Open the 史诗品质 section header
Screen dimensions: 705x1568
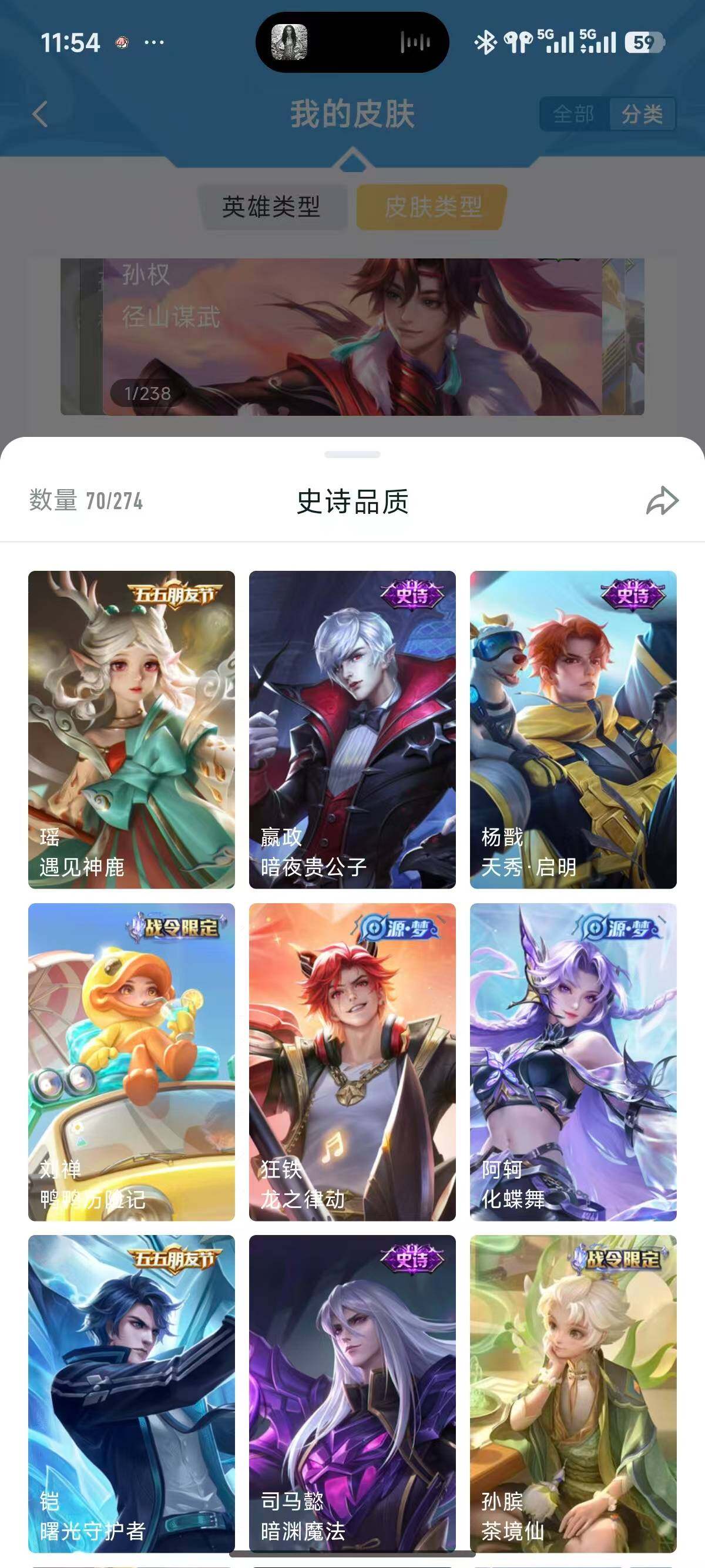tap(352, 500)
